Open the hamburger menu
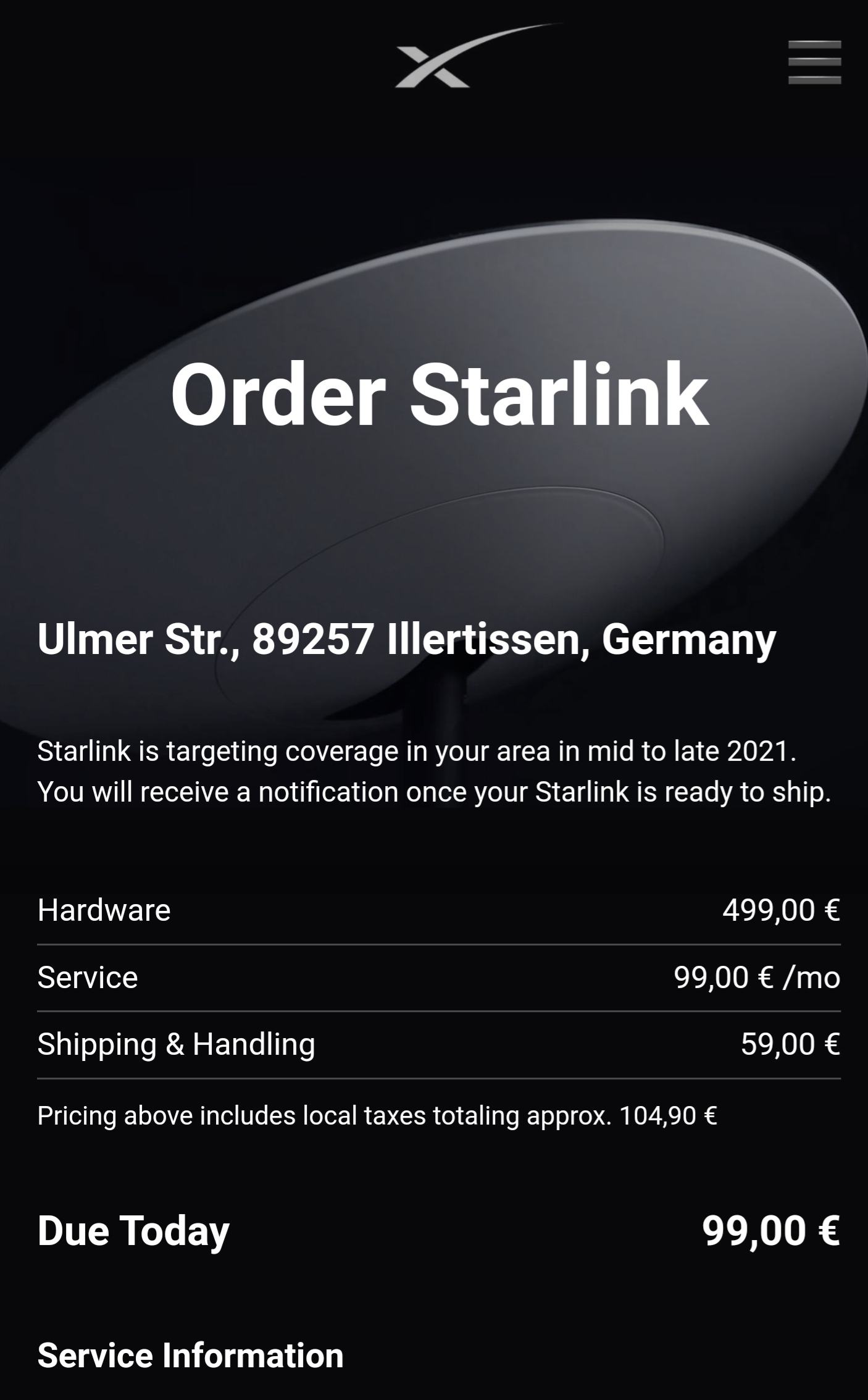This screenshot has height=1400, width=868. pyautogui.click(x=814, y=62)
